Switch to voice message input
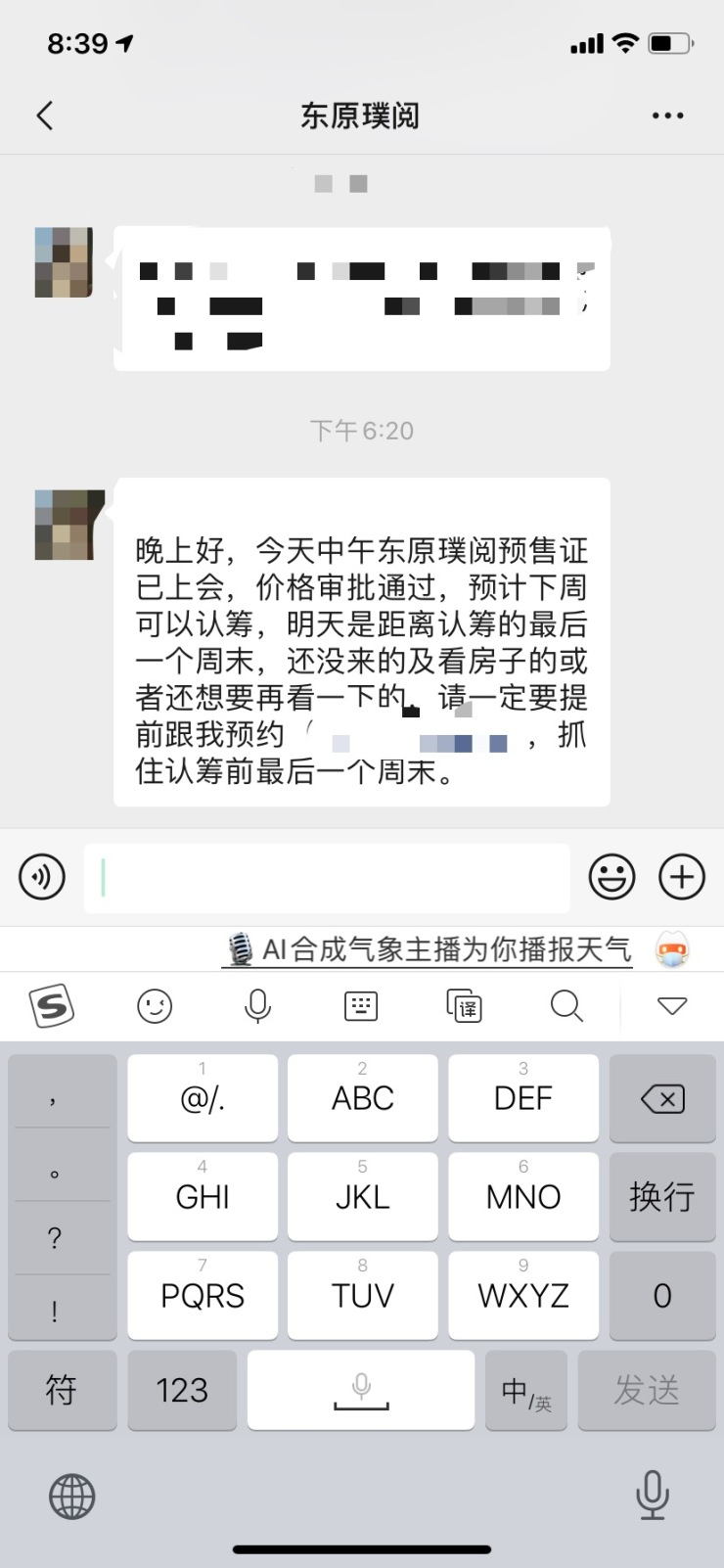 click(x=42, y=876)
